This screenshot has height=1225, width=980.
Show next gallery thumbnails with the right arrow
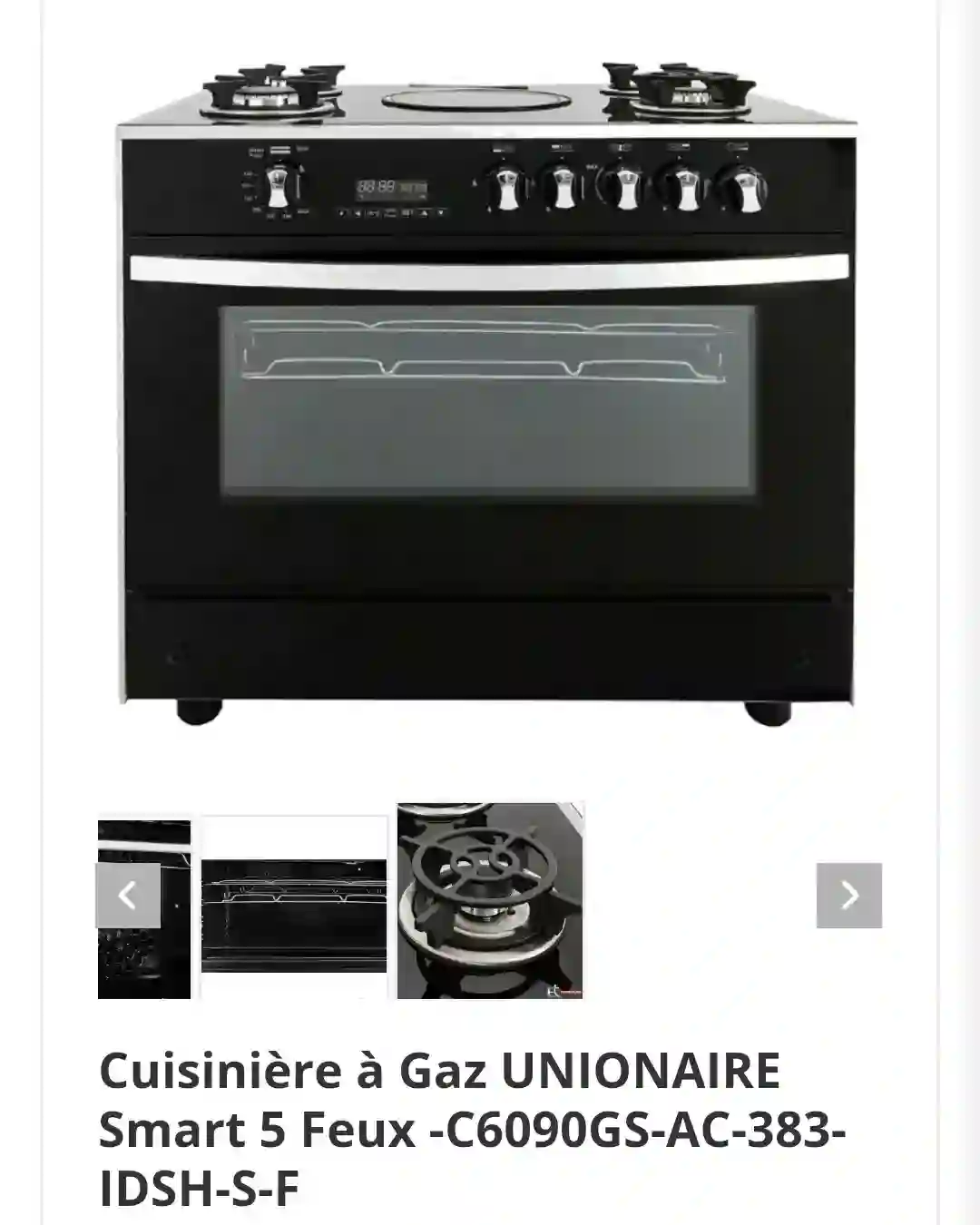(848, 896)
